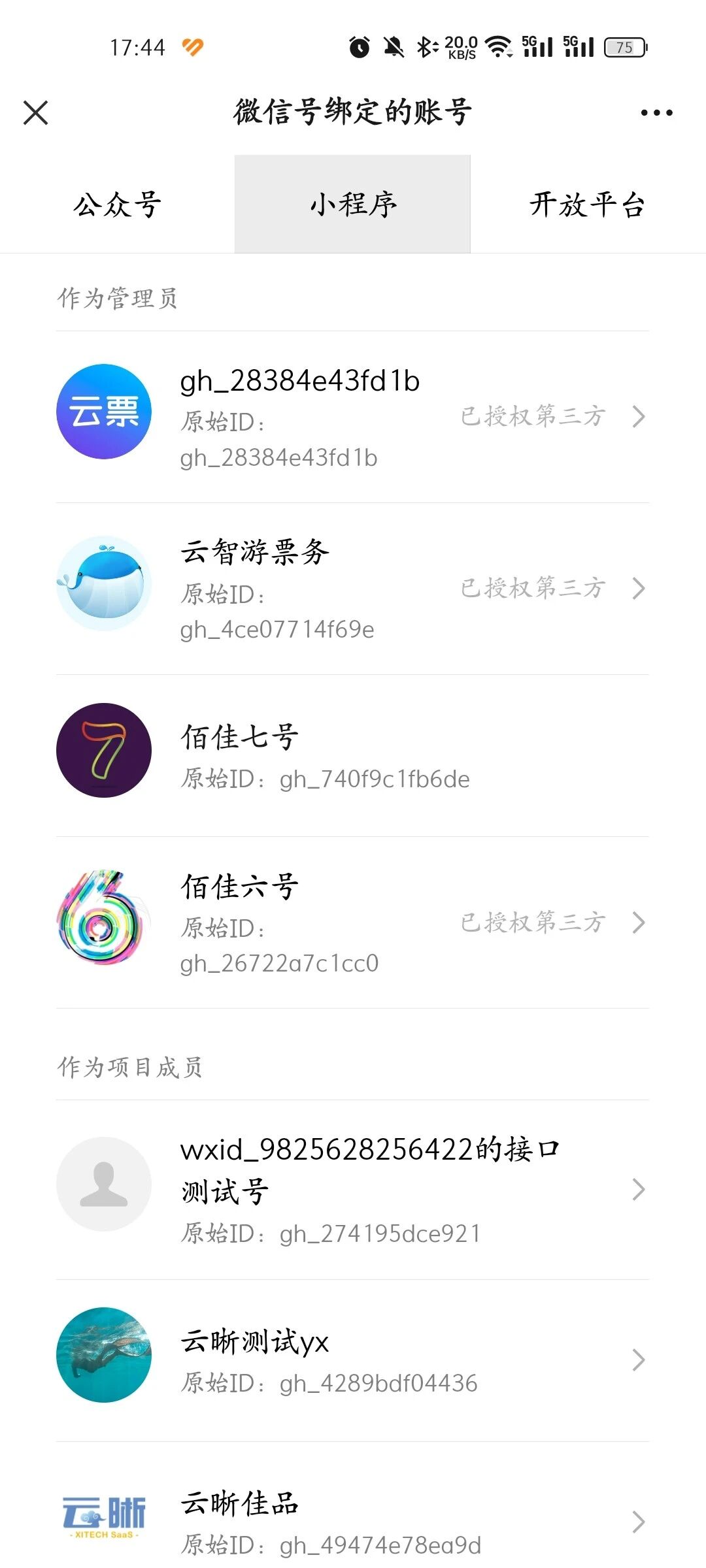
Task: View the 云晰佳品 mini program
Action: click(353, 1521)
